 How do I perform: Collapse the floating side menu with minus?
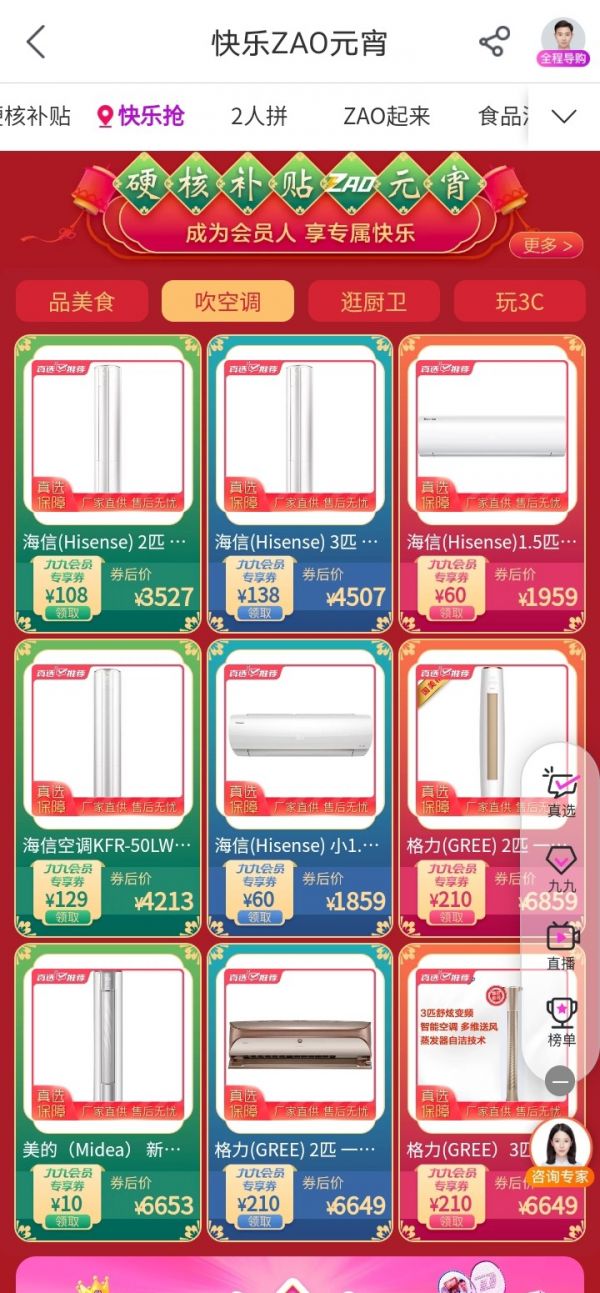coord(560,1081)
